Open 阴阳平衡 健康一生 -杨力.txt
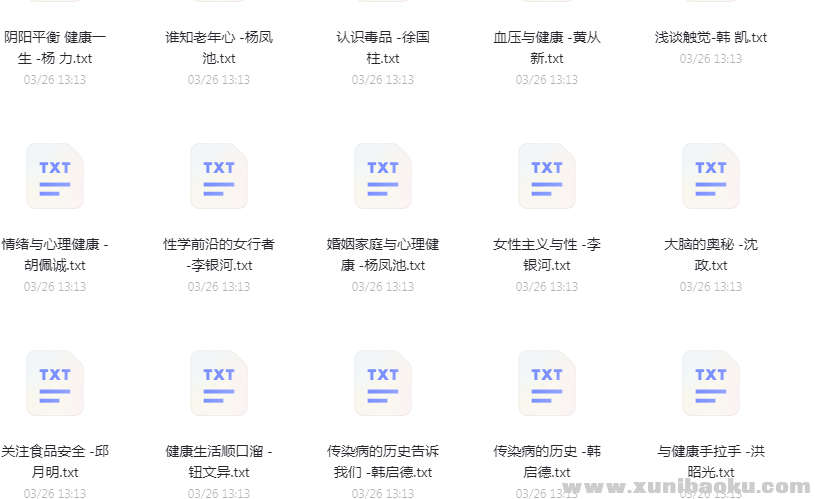 click(55, 47)
